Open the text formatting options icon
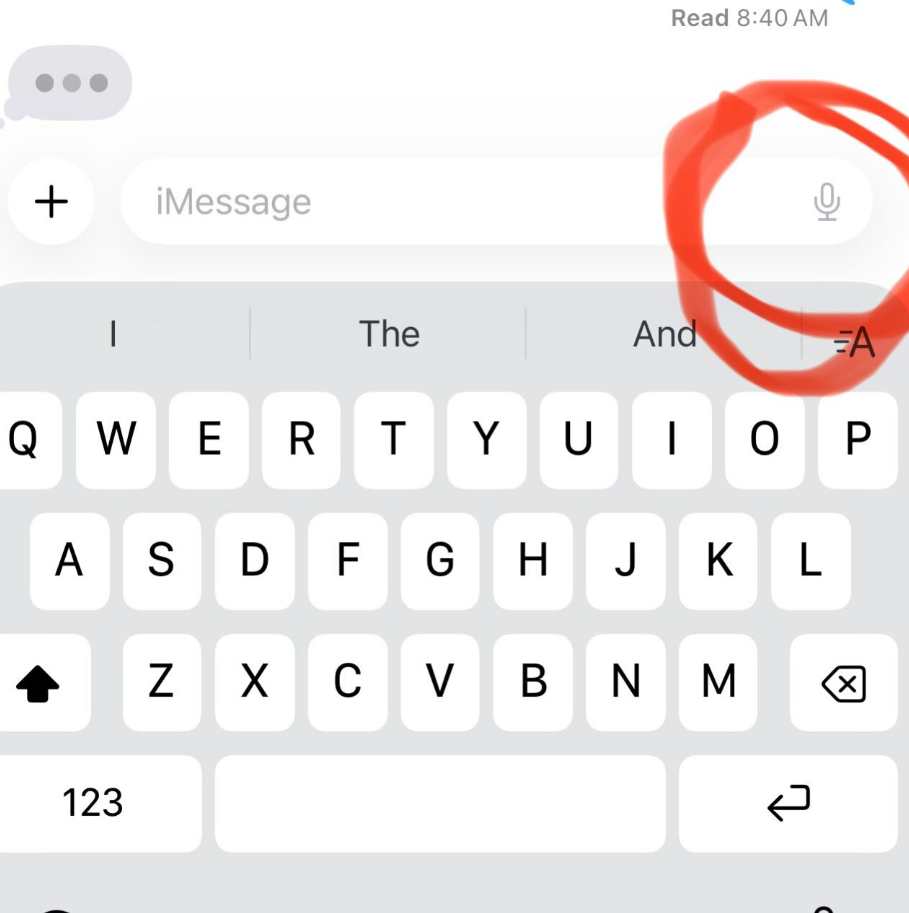This screenshot has width=909, height=913. pos(854,344)
